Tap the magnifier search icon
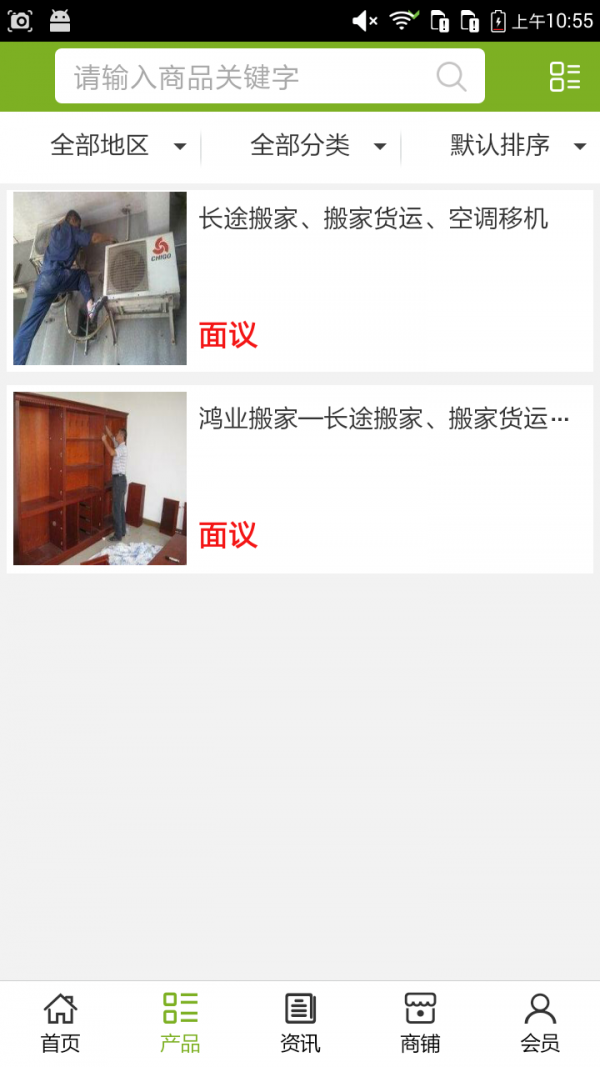The width and height of the screenshot is (600, 1067). (x=452, y=77)
